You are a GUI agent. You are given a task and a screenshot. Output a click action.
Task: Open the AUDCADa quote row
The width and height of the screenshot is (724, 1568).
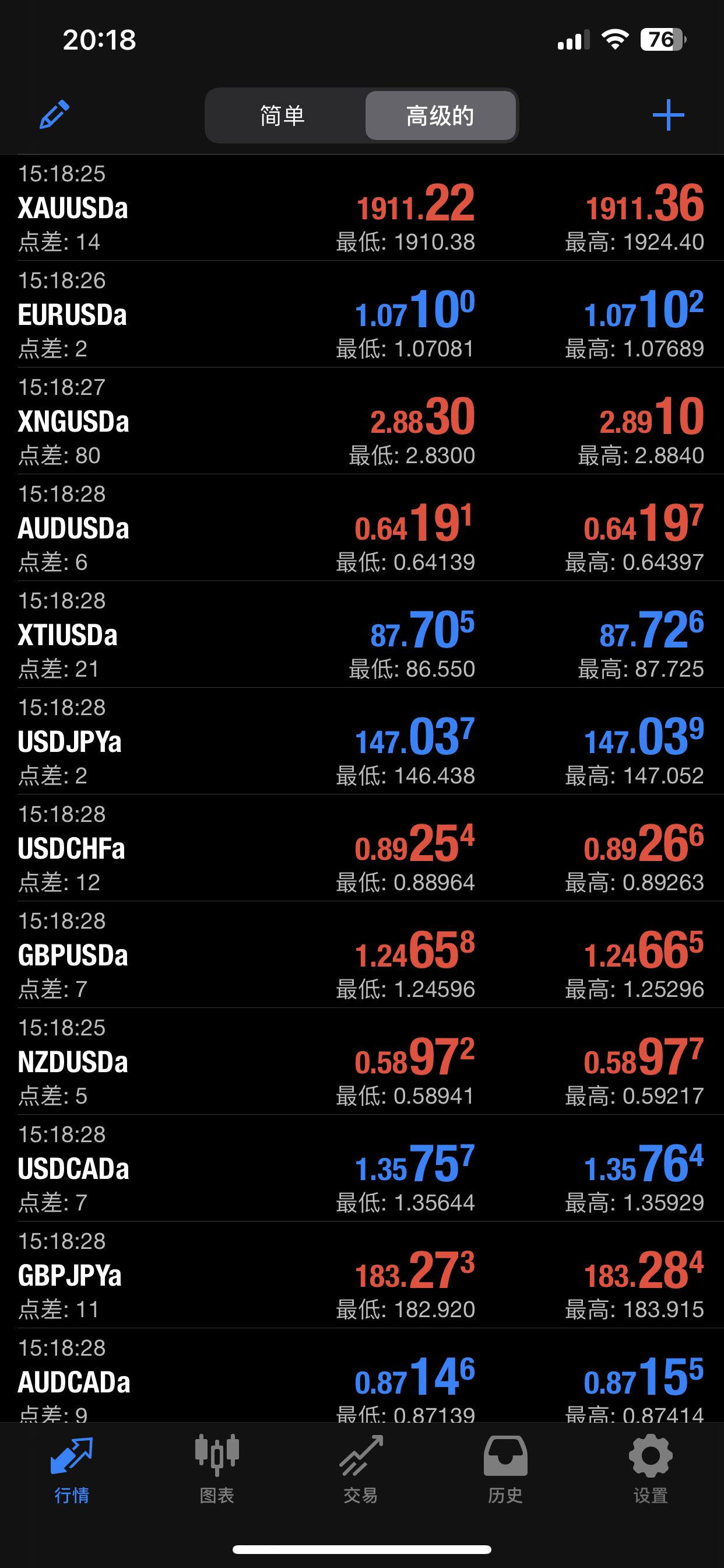click(361, 1378)
